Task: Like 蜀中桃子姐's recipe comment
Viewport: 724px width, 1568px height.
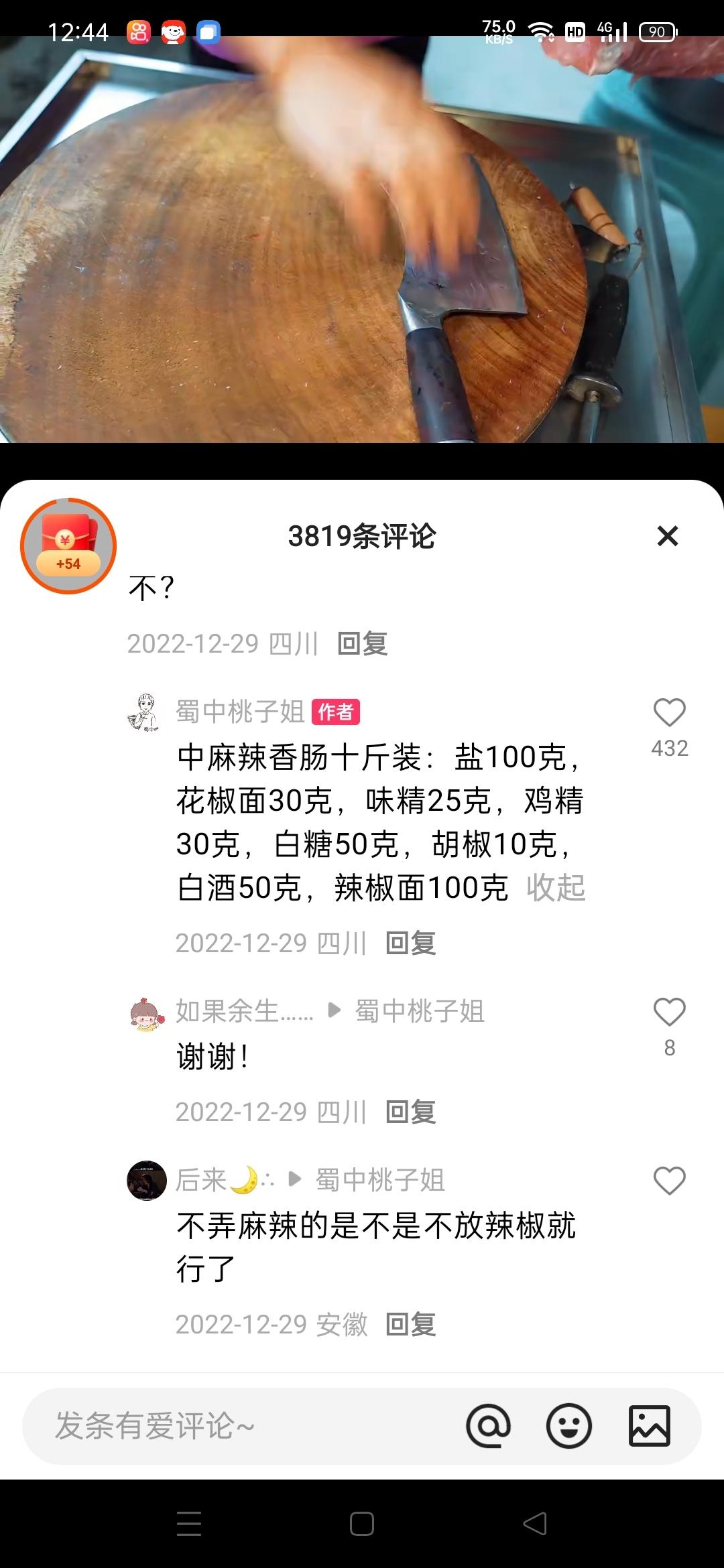Action: [669, 713]
